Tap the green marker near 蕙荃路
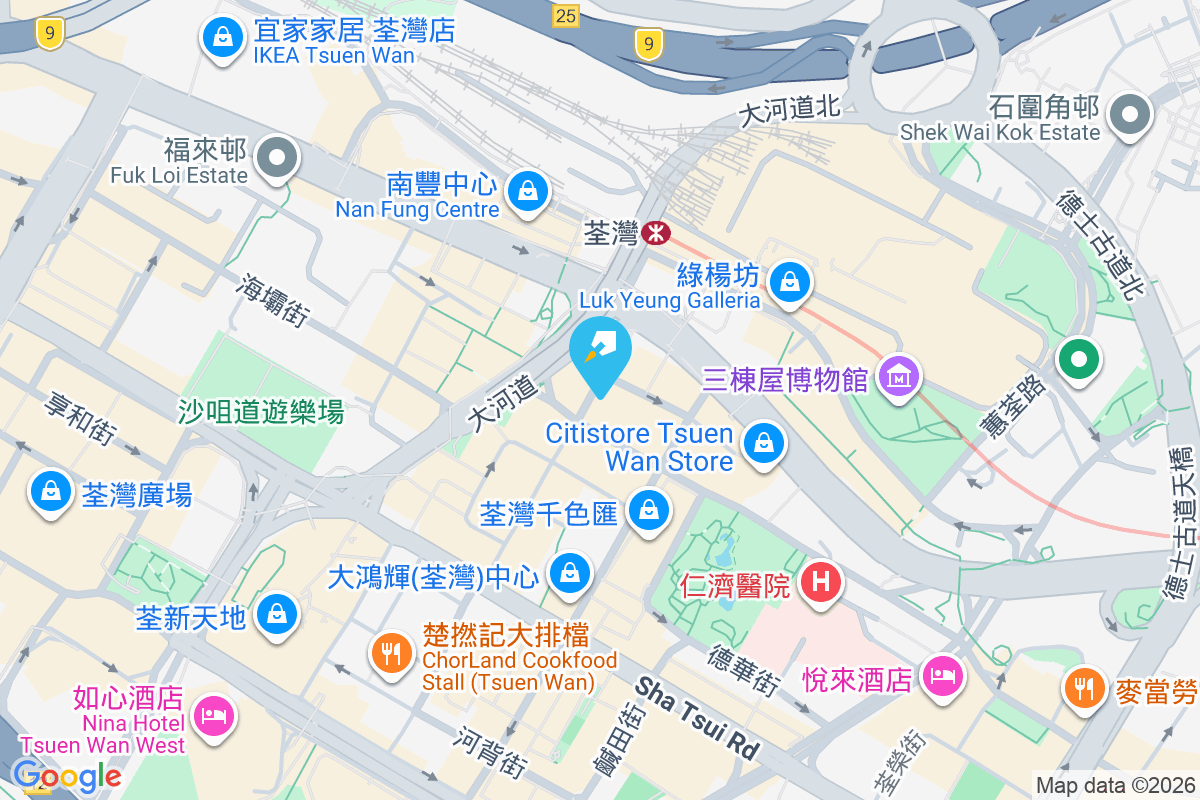 (1080, 359)
